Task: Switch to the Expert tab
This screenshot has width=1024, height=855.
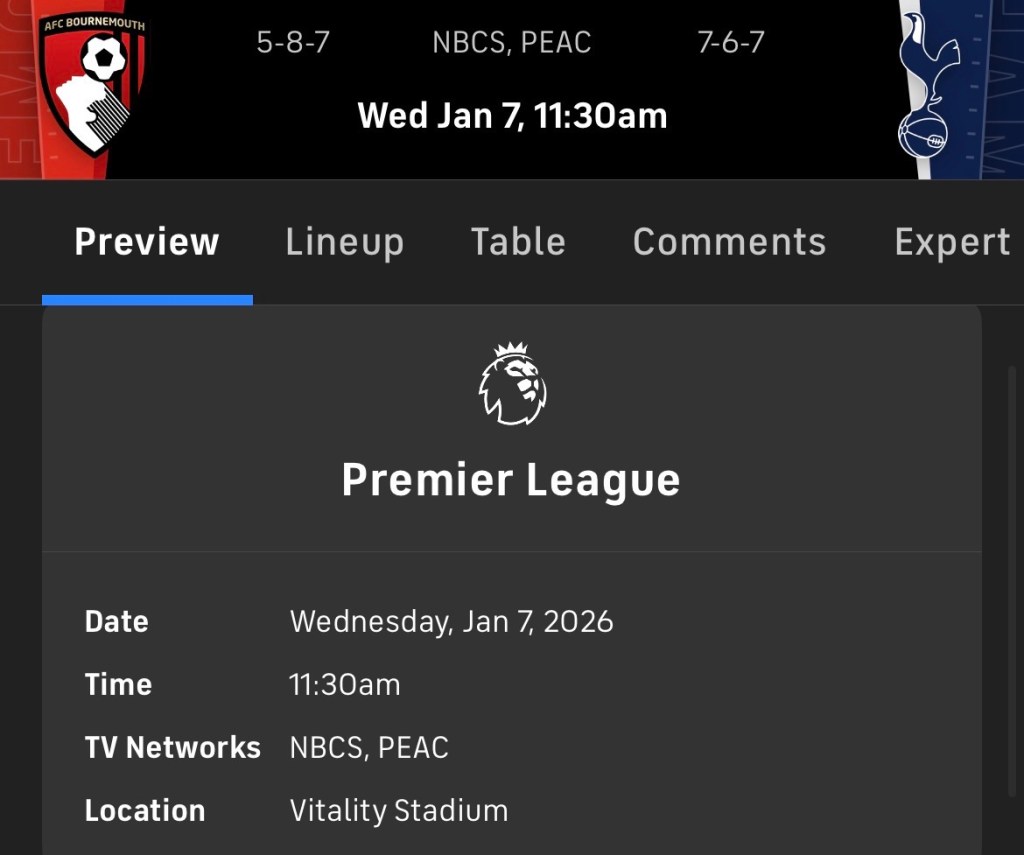Action: (x=951, y=243)
